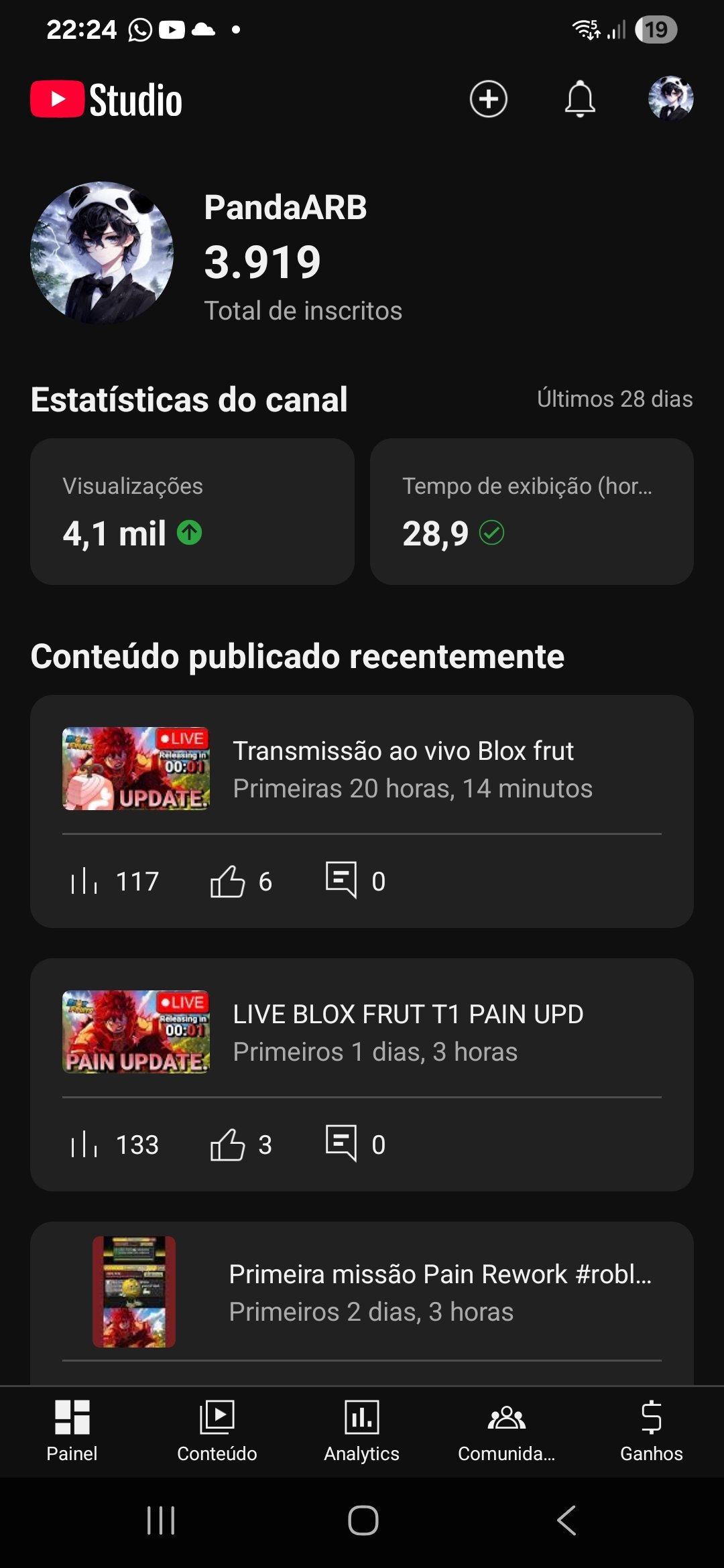Switch to the Painel tab
The width and height of the screenshot is (724, 1568).
[x=72, y=1431]
